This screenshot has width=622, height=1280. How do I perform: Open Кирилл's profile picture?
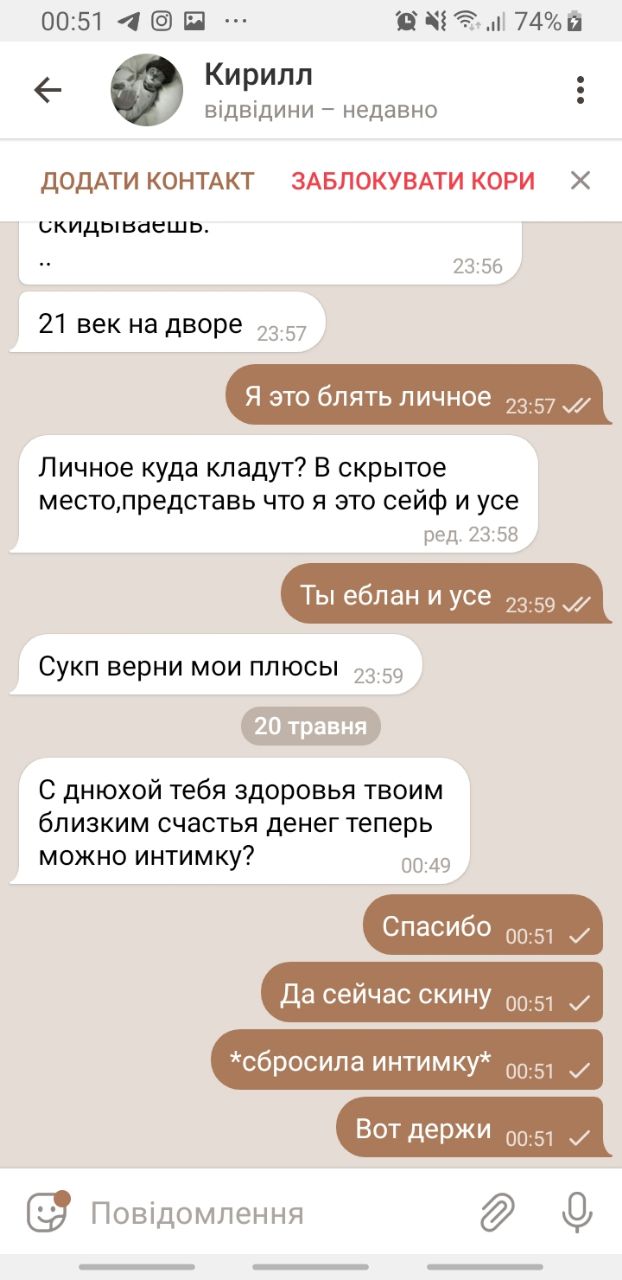click(x=146, y=91)
